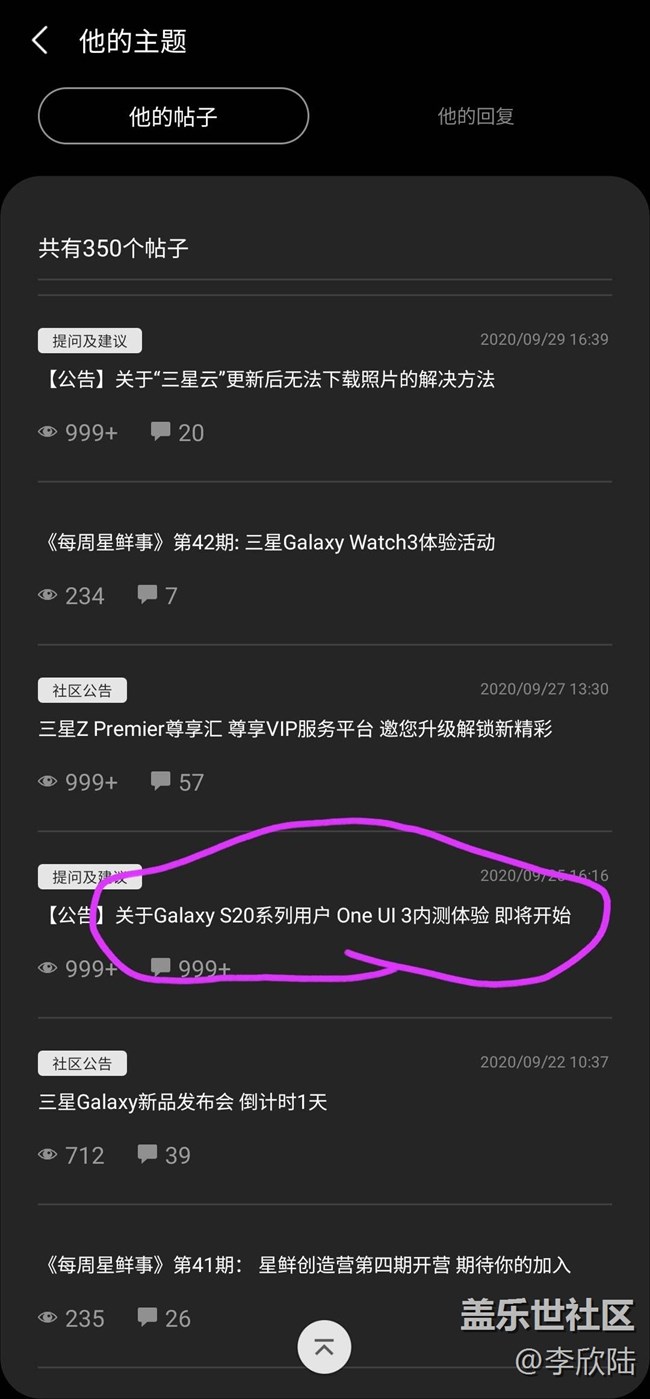650x1399 pixels.
Task: Open the 第42期 Galaxy Watch3体验活动 post
Action: click(x=267, y=542)
